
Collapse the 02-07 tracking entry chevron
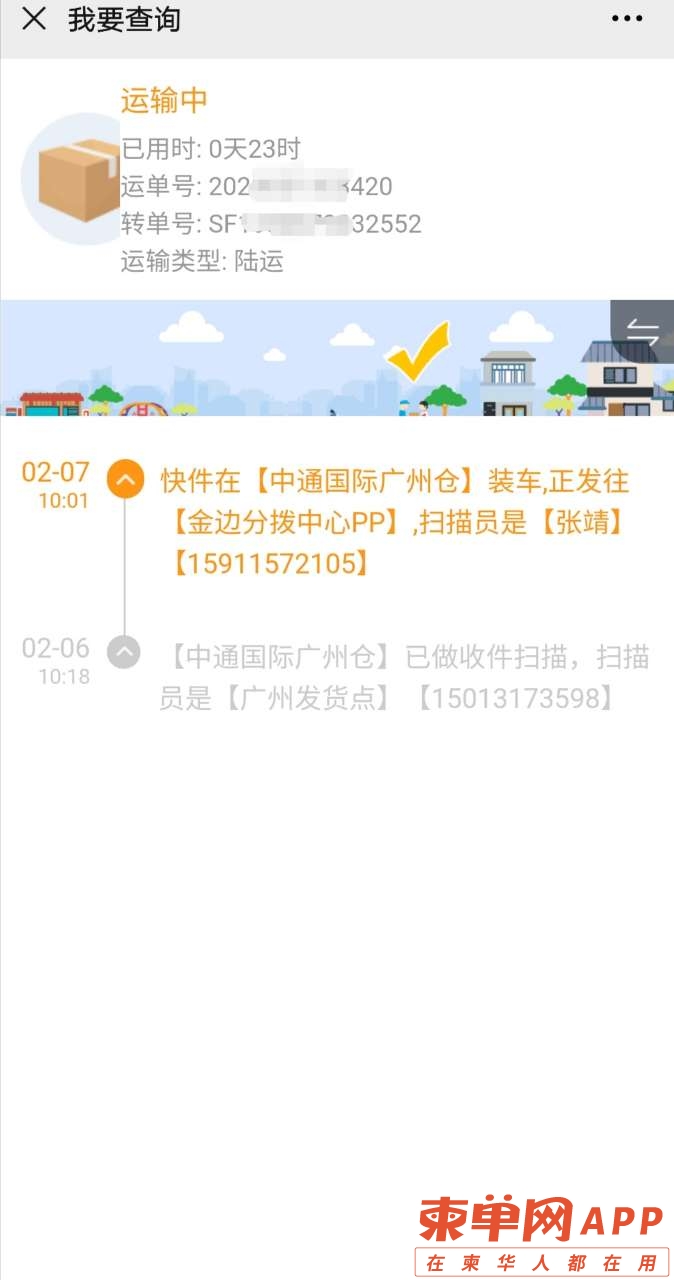click(x=125, y=480)
